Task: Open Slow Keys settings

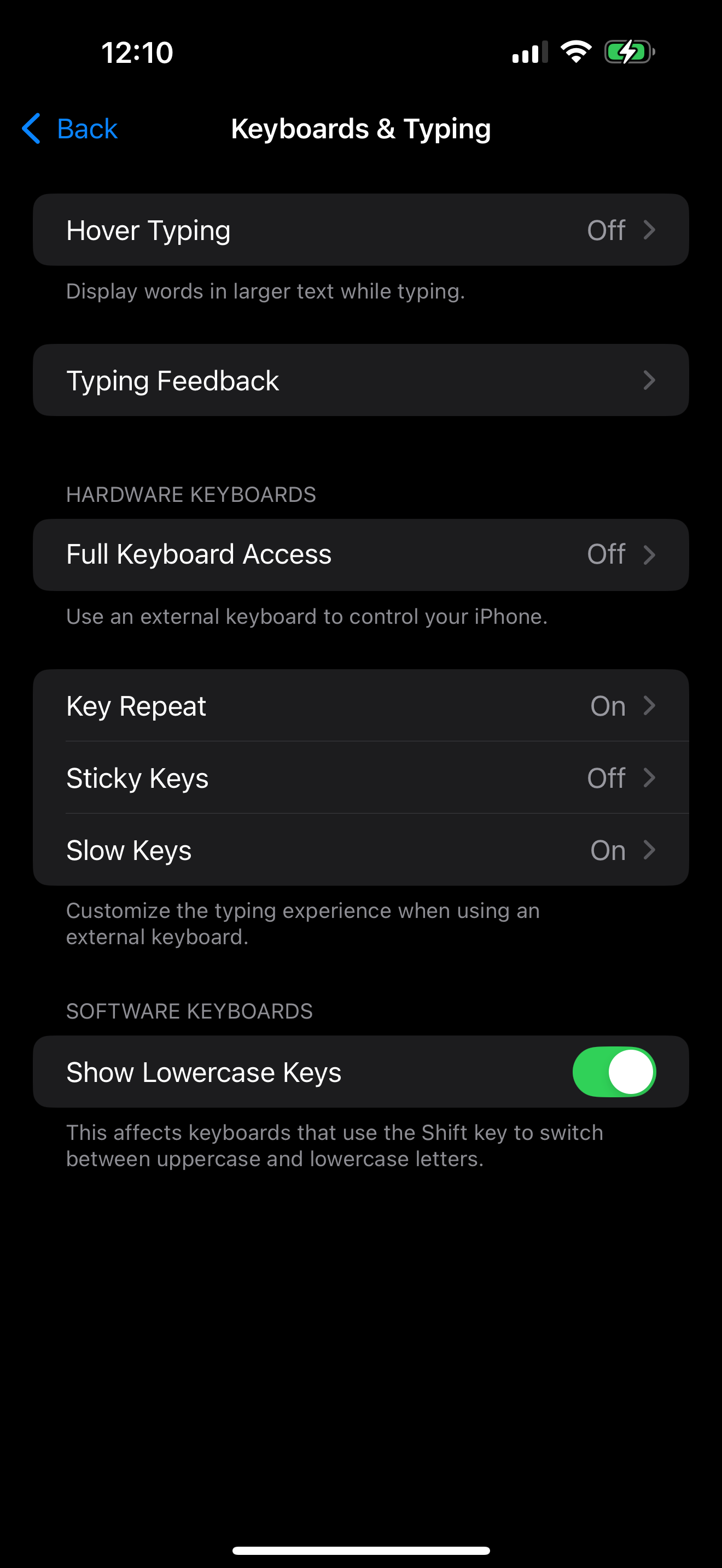Action: (x=361, y=850)
